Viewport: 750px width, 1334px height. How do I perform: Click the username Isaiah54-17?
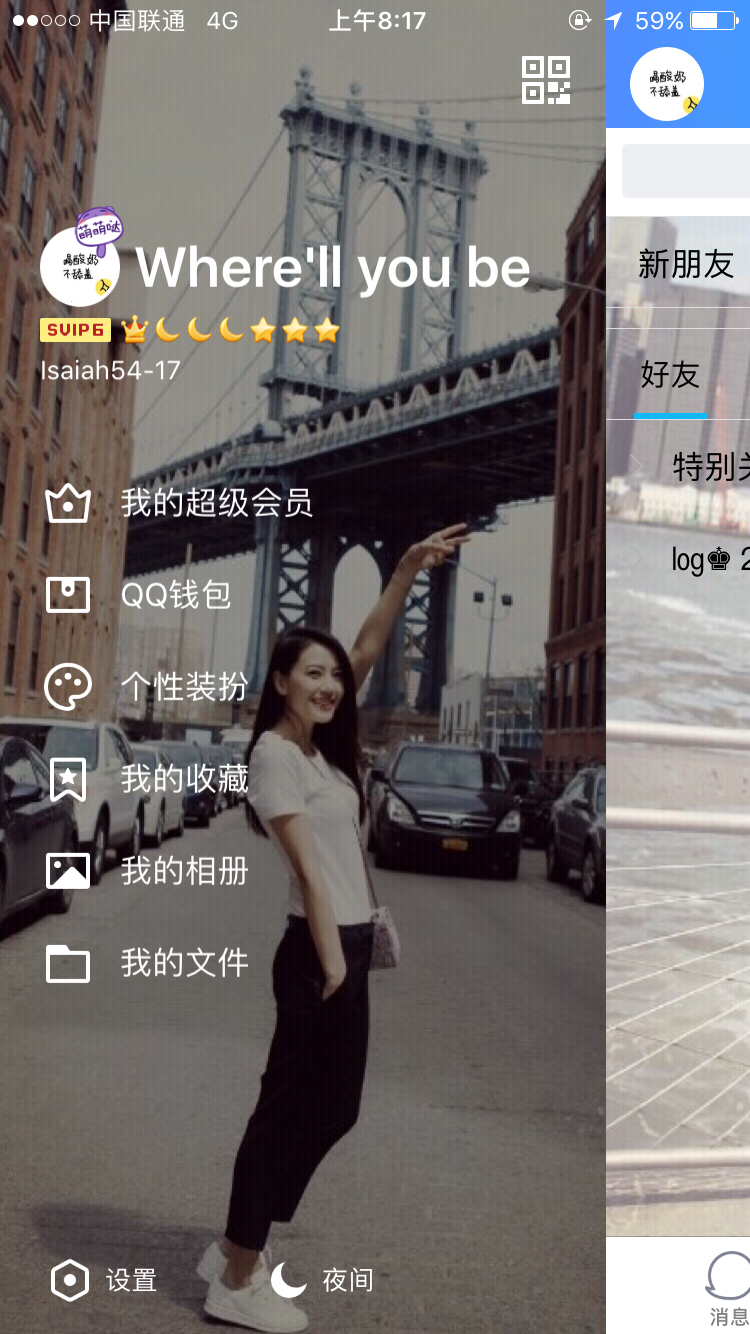(112, 370)
